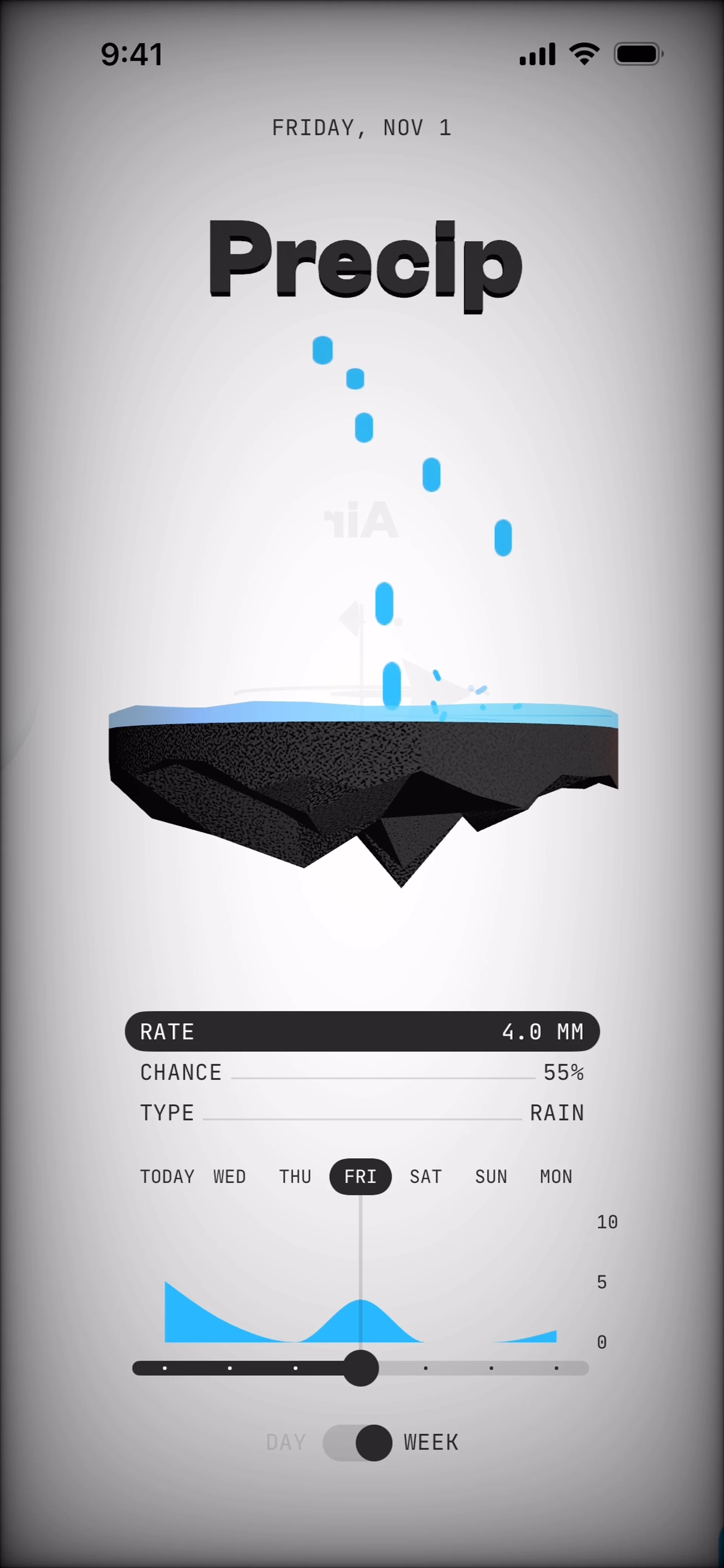The height and width of the screenshot is (1568, 724).
Task: Tap the timeline slider knob
Action: pos(360,1368)
